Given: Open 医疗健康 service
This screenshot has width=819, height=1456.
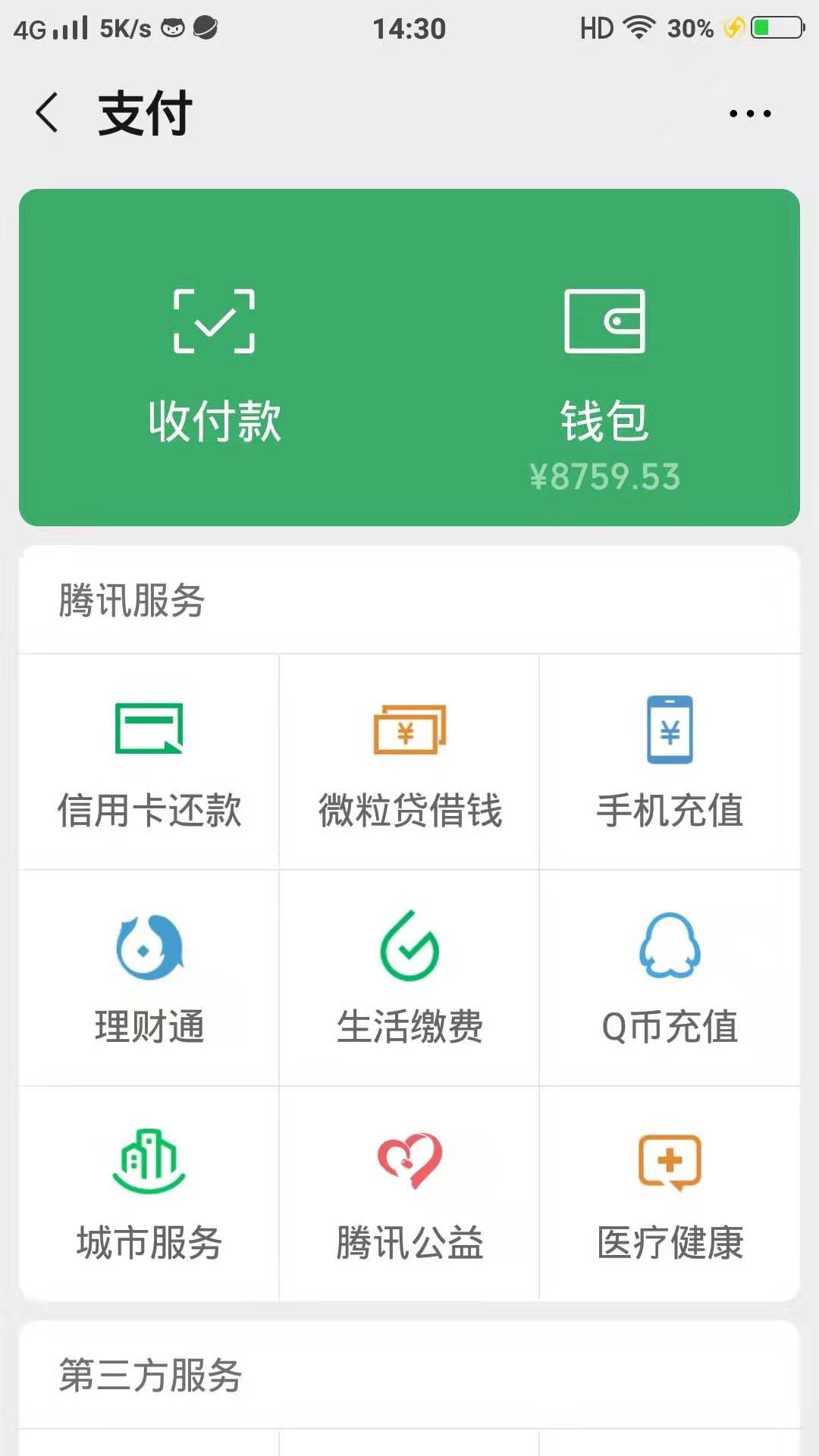Looking at the screenshot, I should (670, 1194).
